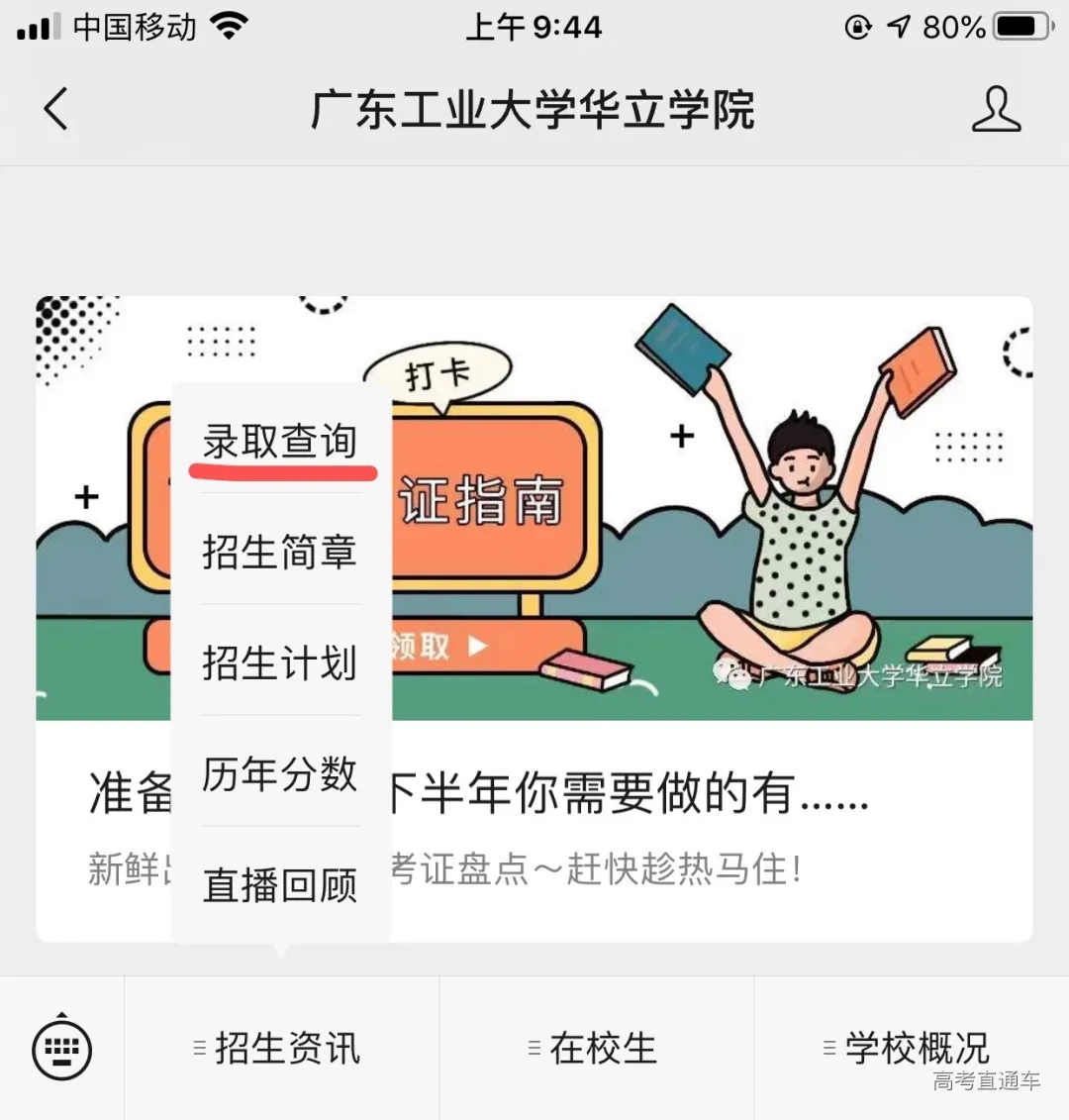Screen dimensions: 1069x1120
Task: Open 直播回顾 from the menu
Action: tap(280, 884)
